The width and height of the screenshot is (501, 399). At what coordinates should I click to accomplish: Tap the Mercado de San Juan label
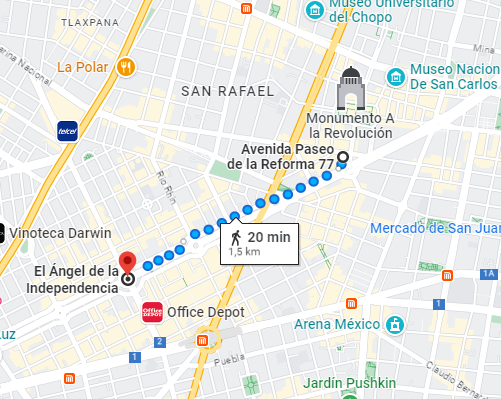coord(435,228)
